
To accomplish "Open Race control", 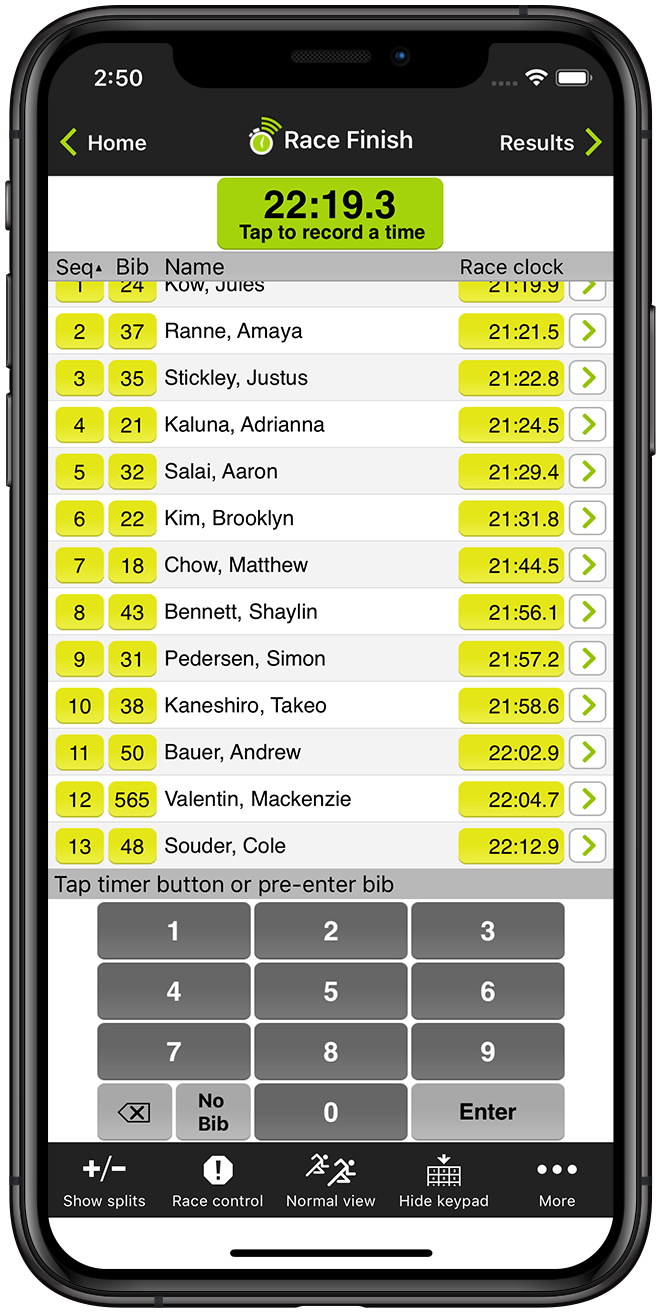I will point(217,1181).
